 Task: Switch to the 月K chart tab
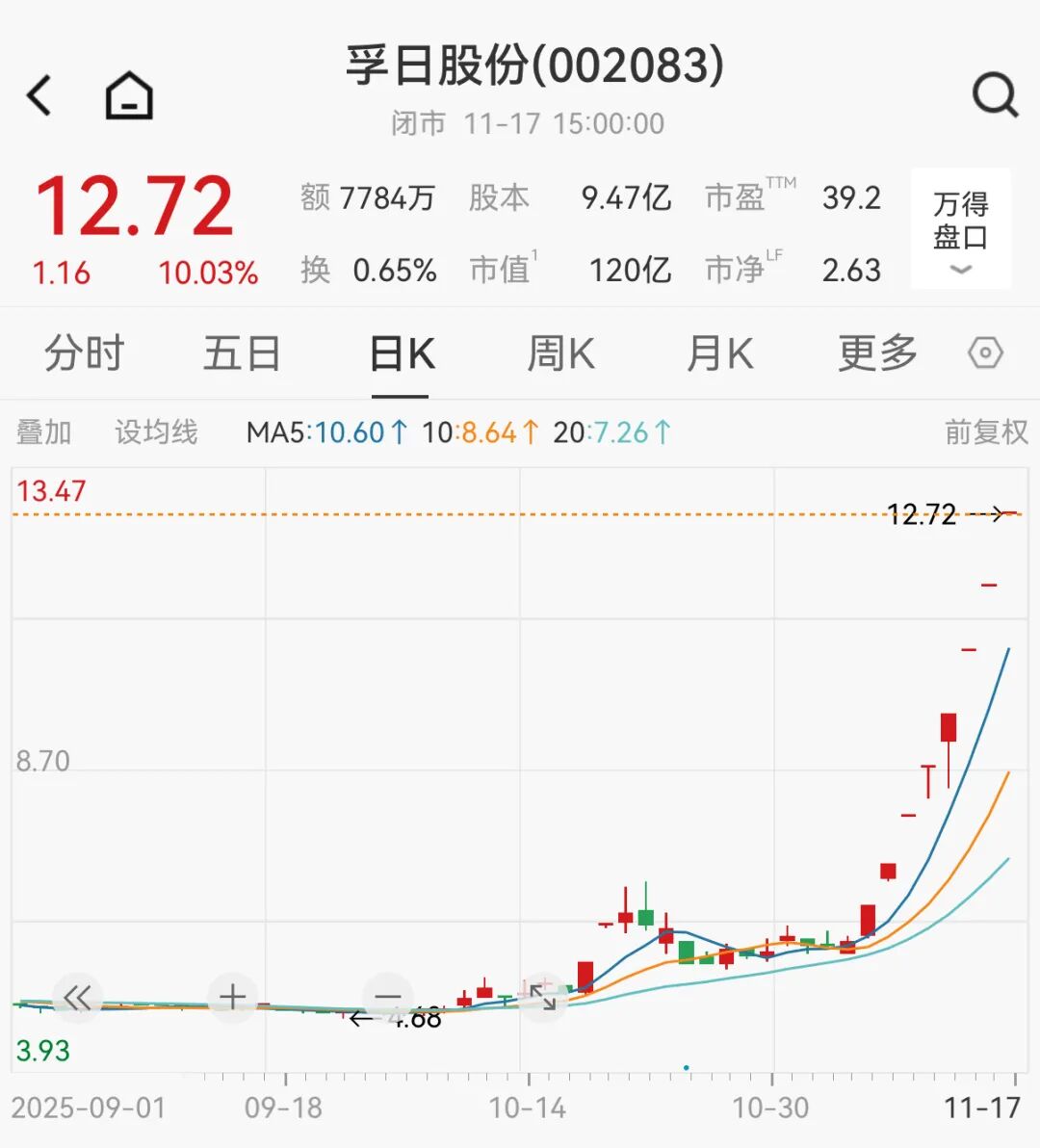pos(719,353)
